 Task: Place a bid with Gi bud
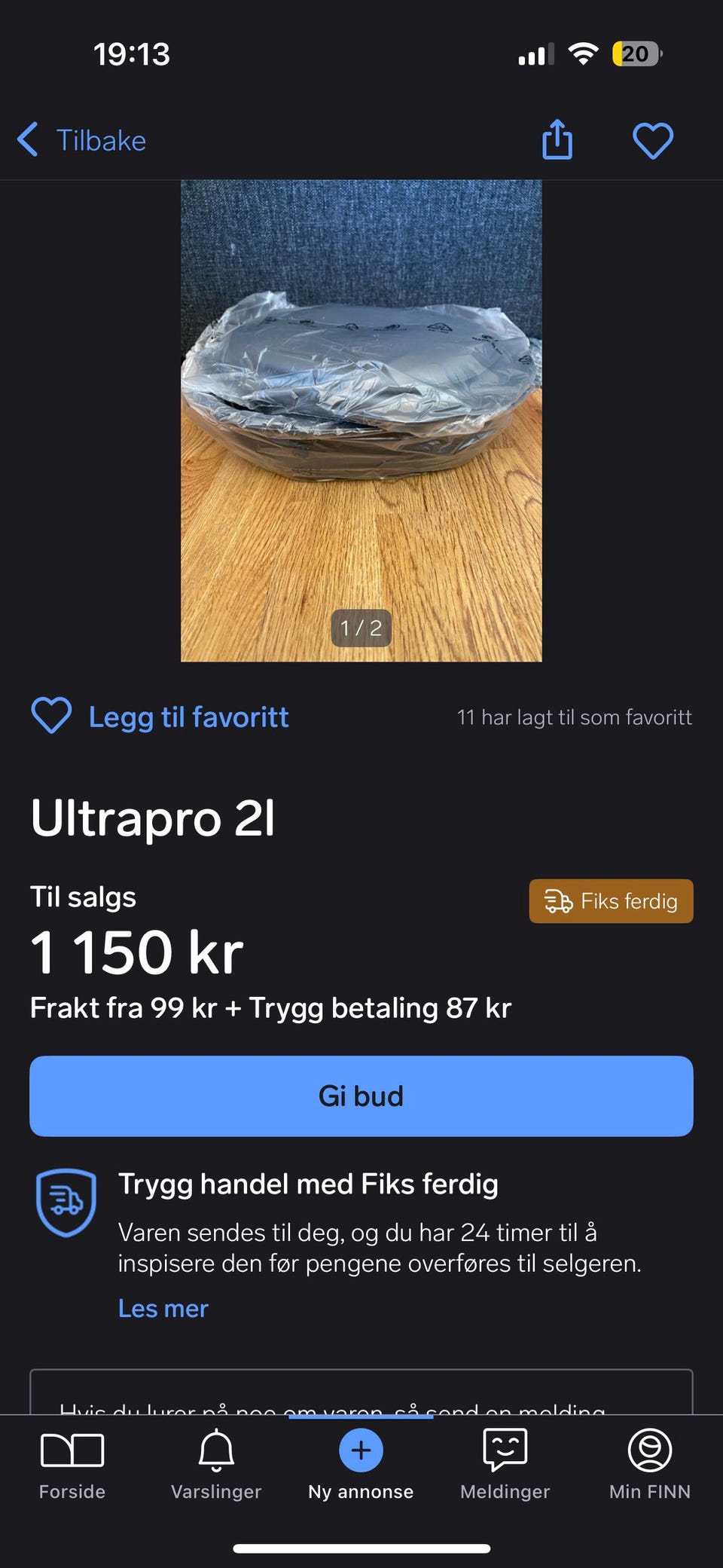pyautogui.click(x=361, y=1096)
